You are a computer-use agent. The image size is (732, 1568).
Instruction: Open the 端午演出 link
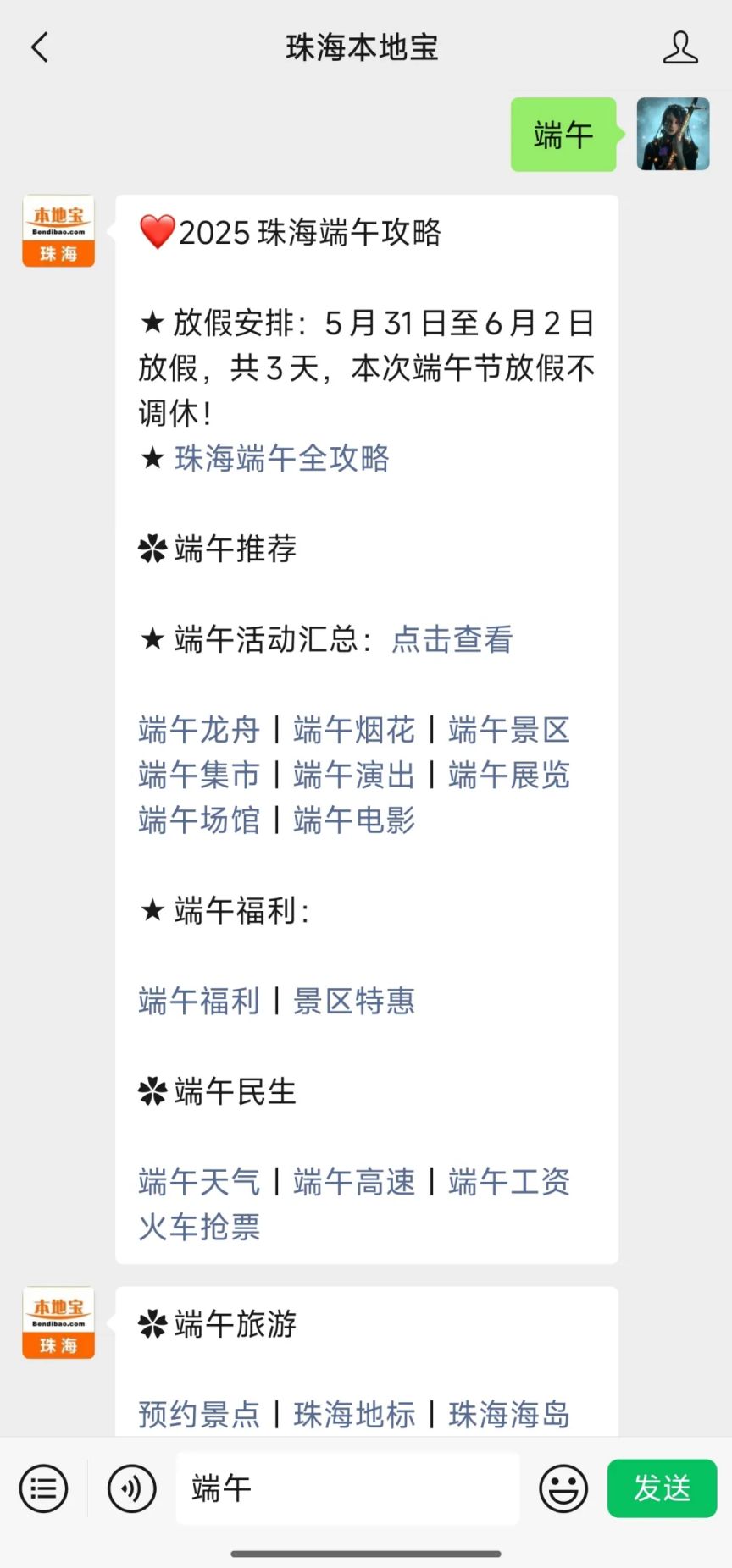coord(354,775)
